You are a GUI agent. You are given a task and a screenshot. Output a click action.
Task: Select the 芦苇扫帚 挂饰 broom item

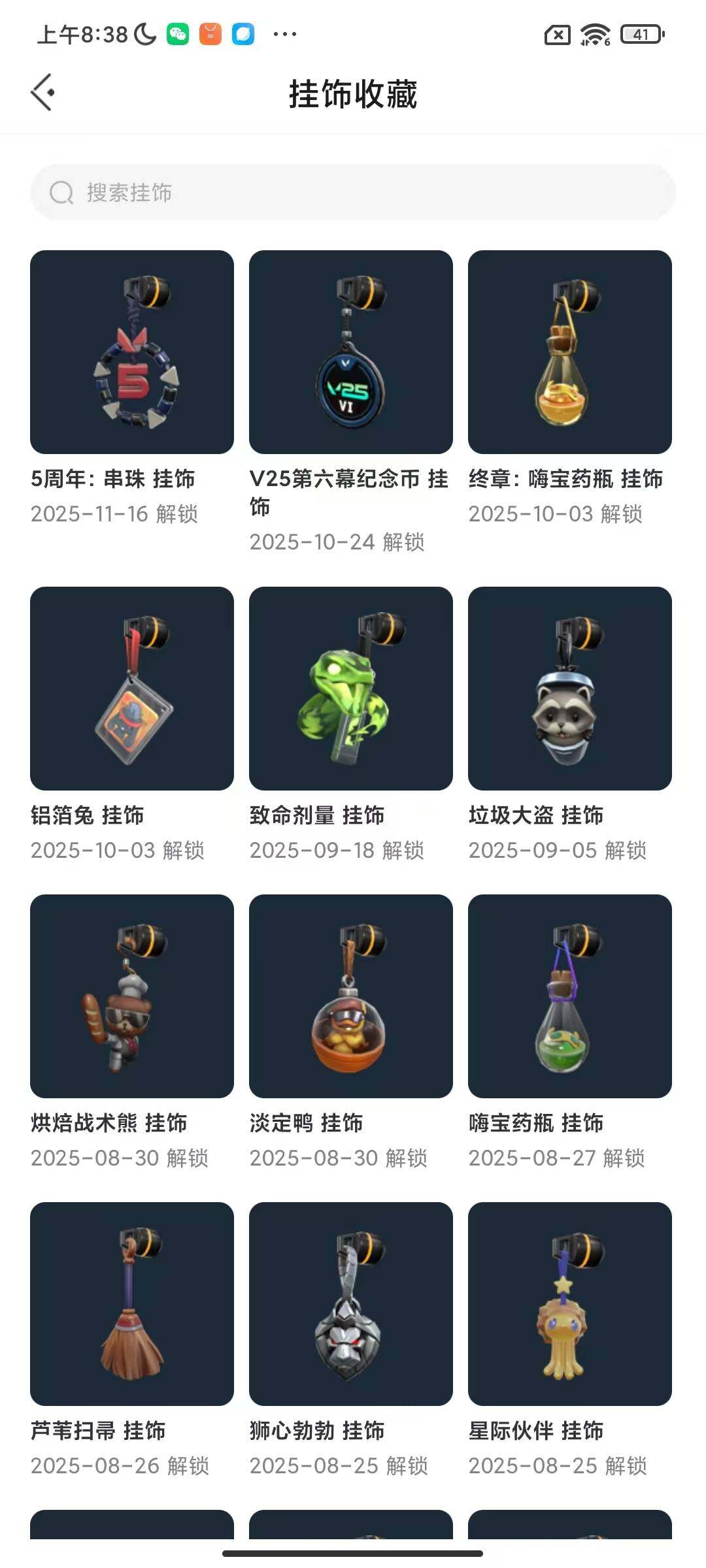132,1304
